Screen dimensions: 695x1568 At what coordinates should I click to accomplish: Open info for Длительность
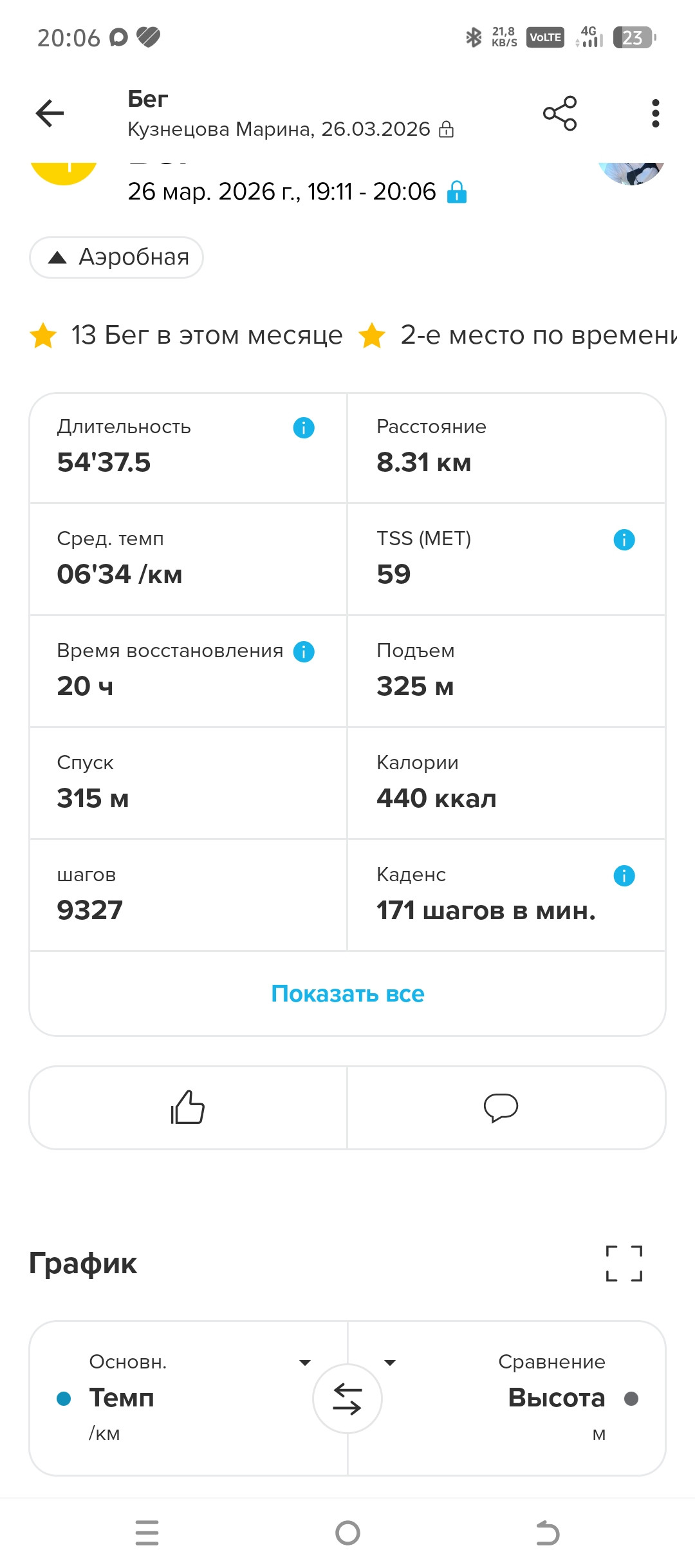[x=304, y=427]
